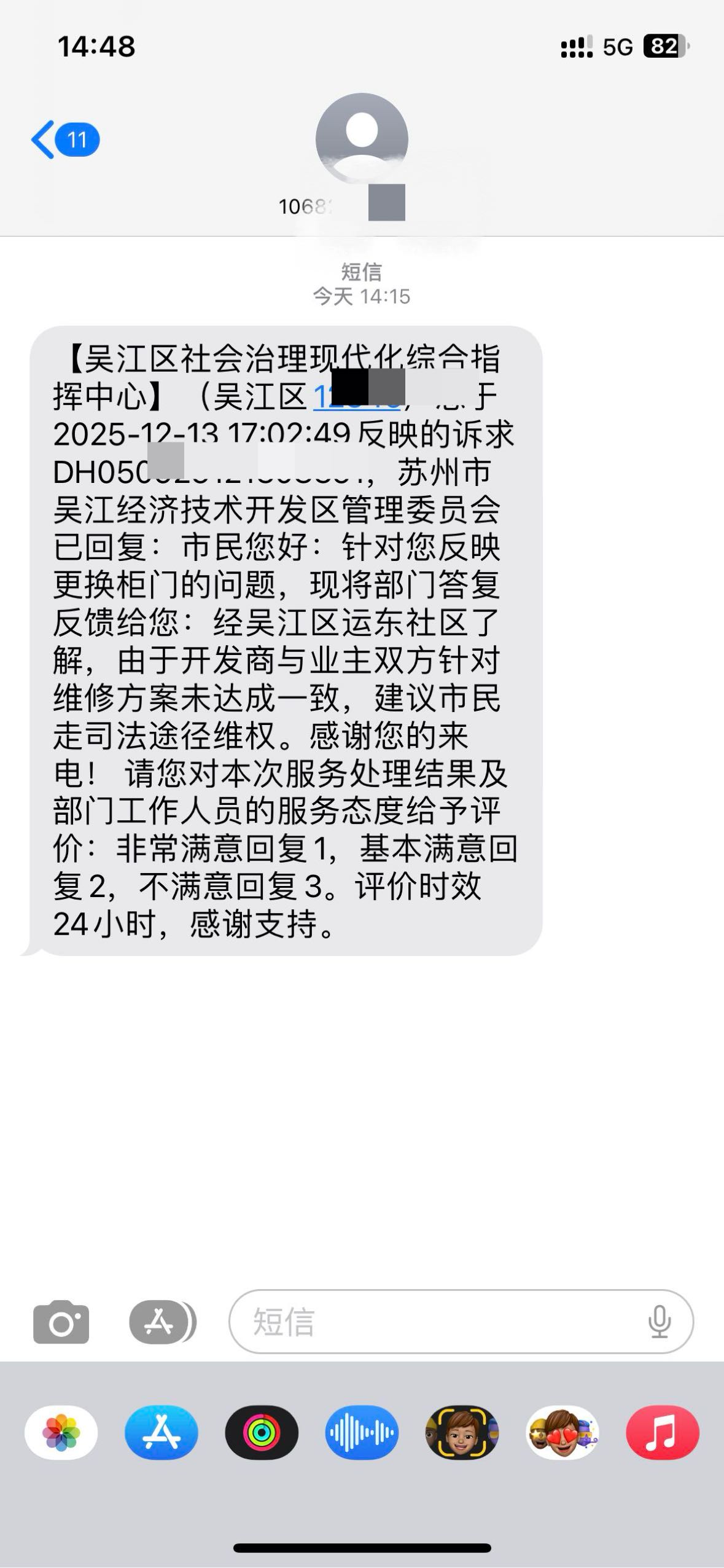Record an audio message with waveform icon

[x=362, y=1432]
